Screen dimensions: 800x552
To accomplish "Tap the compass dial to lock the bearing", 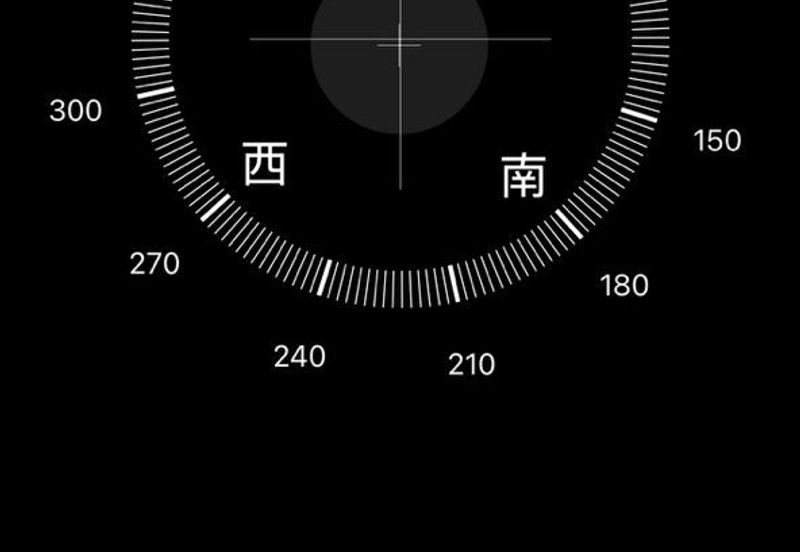I will pos(400,150).
